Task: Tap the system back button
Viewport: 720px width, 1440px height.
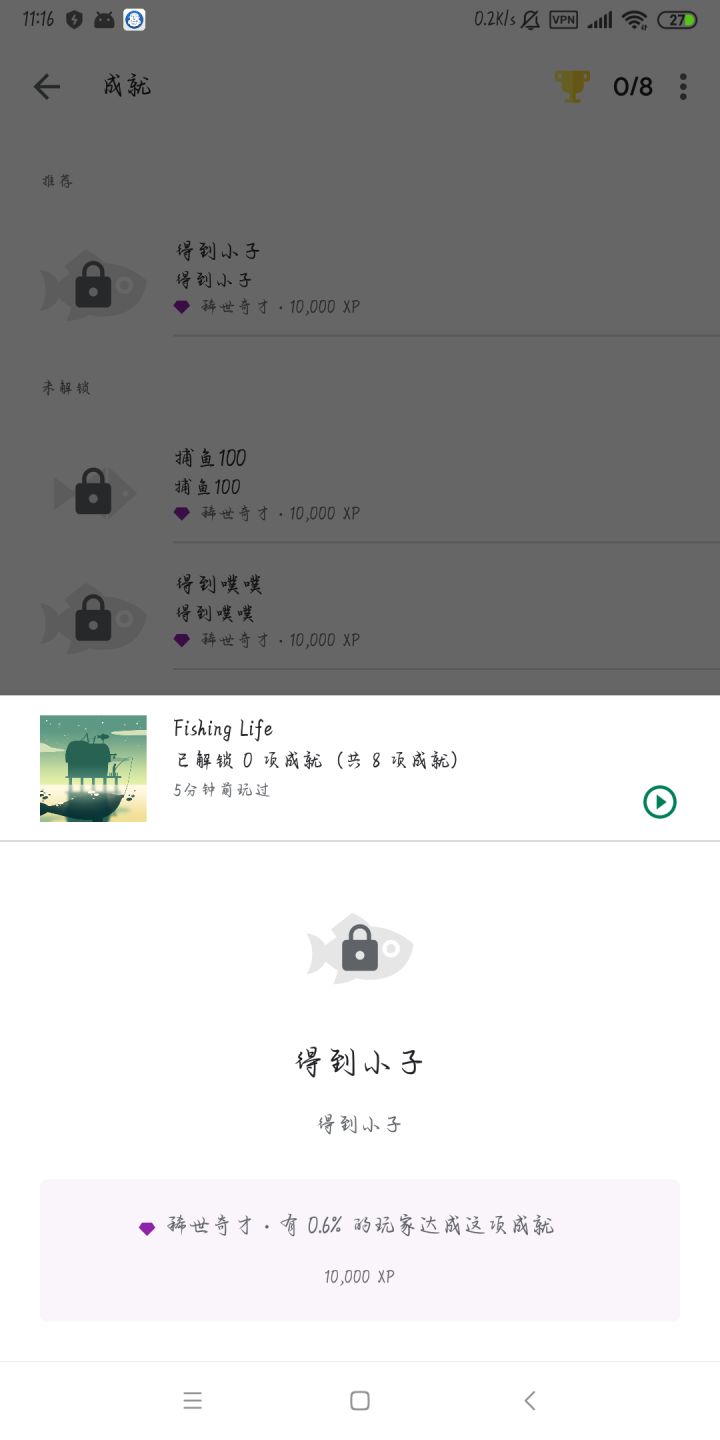Action: click(x=530, y=1401)
